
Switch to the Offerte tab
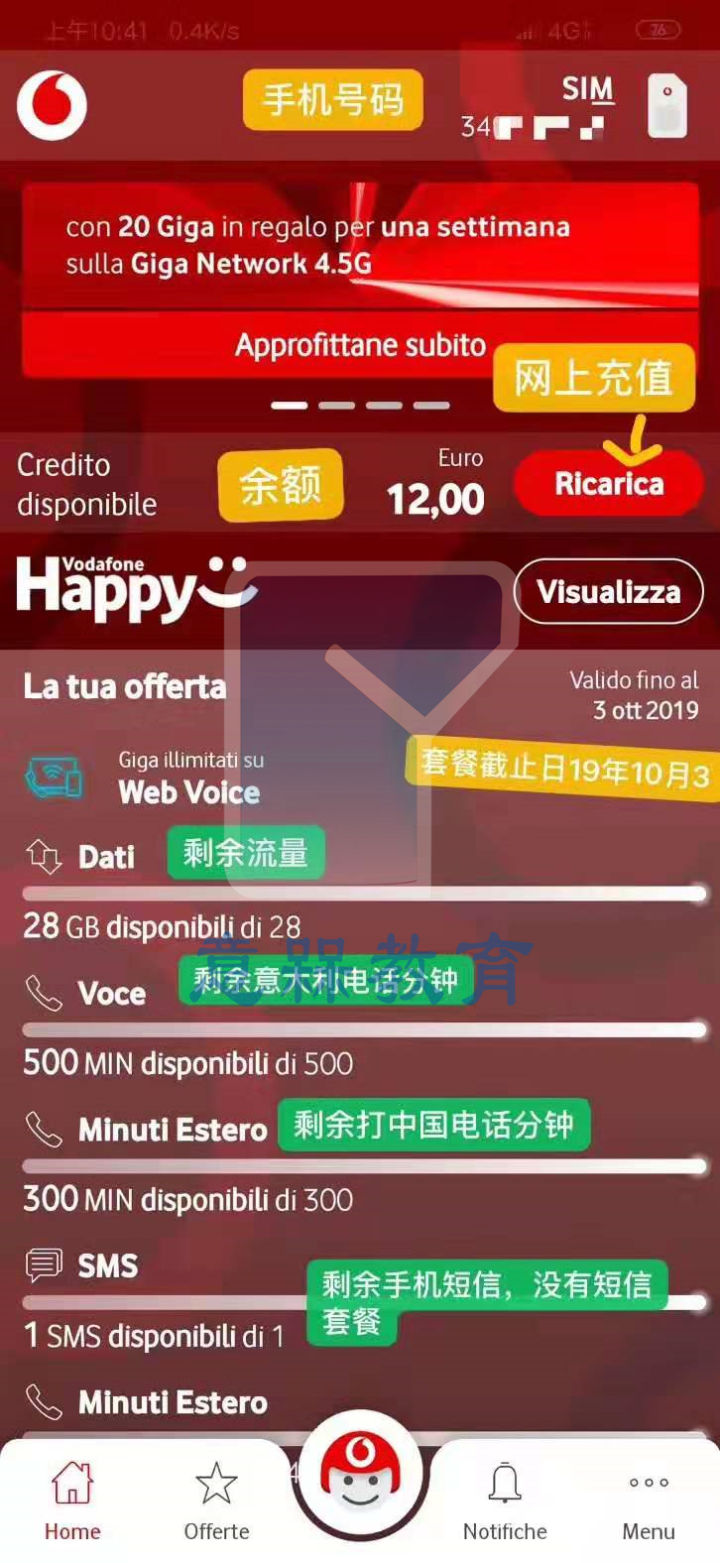tap(215, 1500)
